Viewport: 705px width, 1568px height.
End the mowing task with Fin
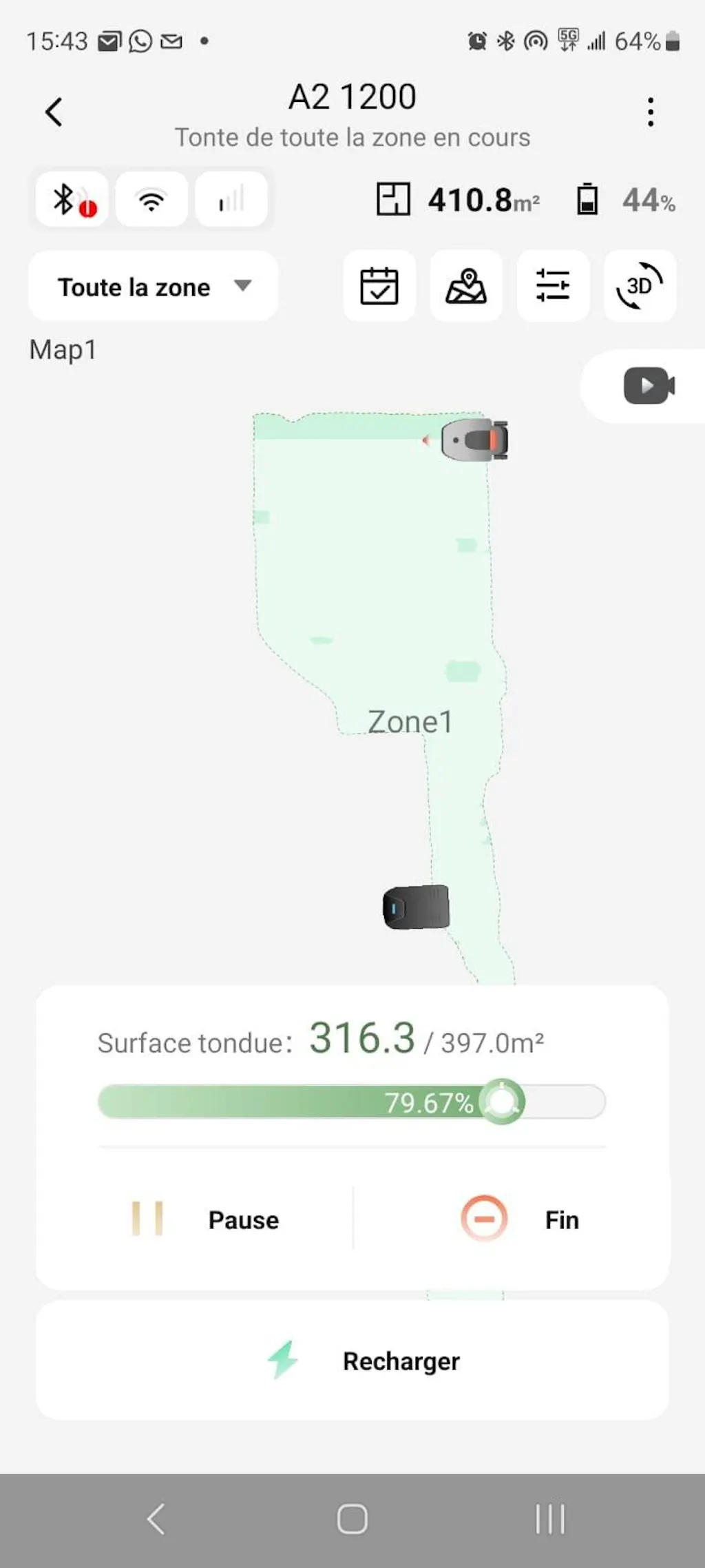point(520,1219)
